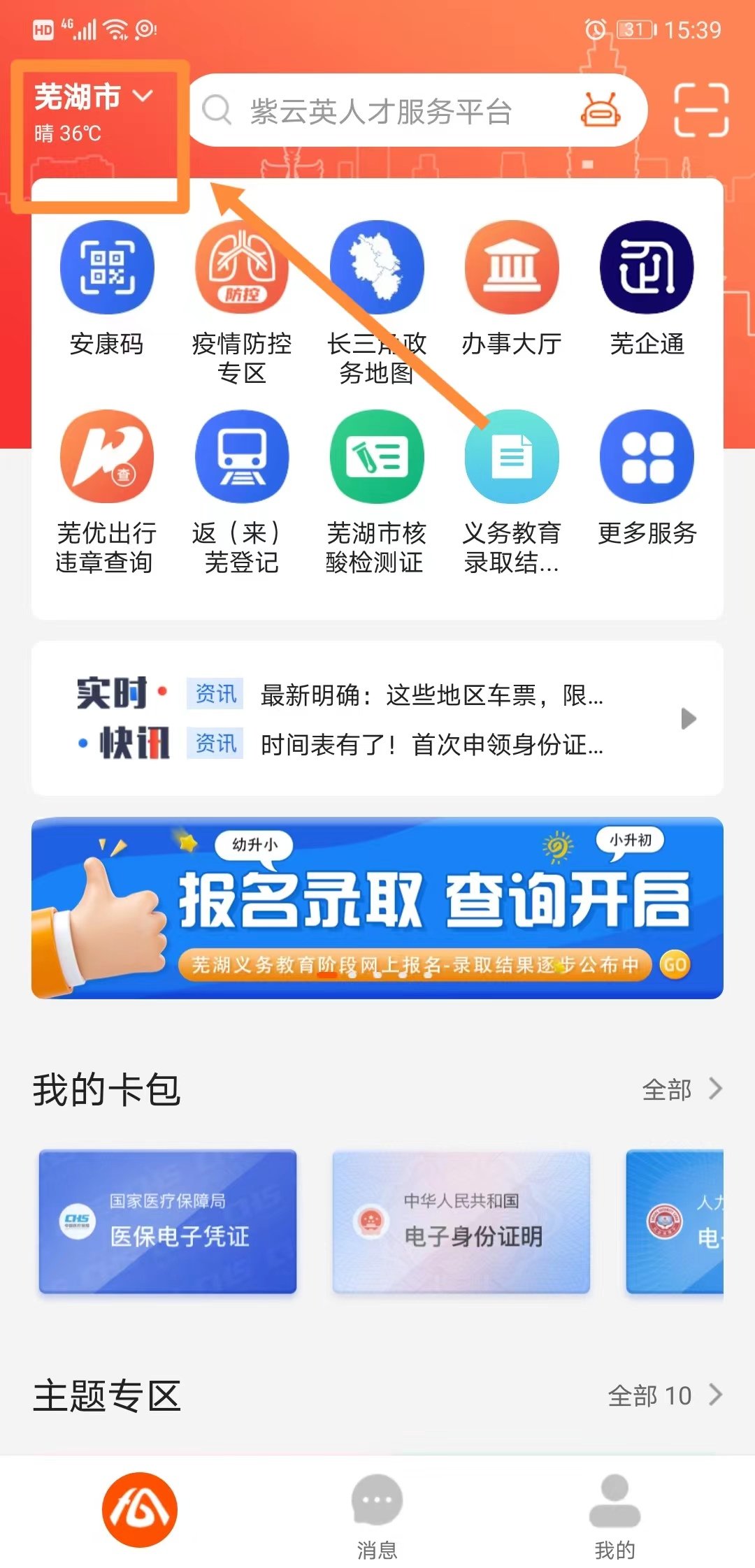
Task: Check 义务教育录取结果 service
Action: pos(512,491)
